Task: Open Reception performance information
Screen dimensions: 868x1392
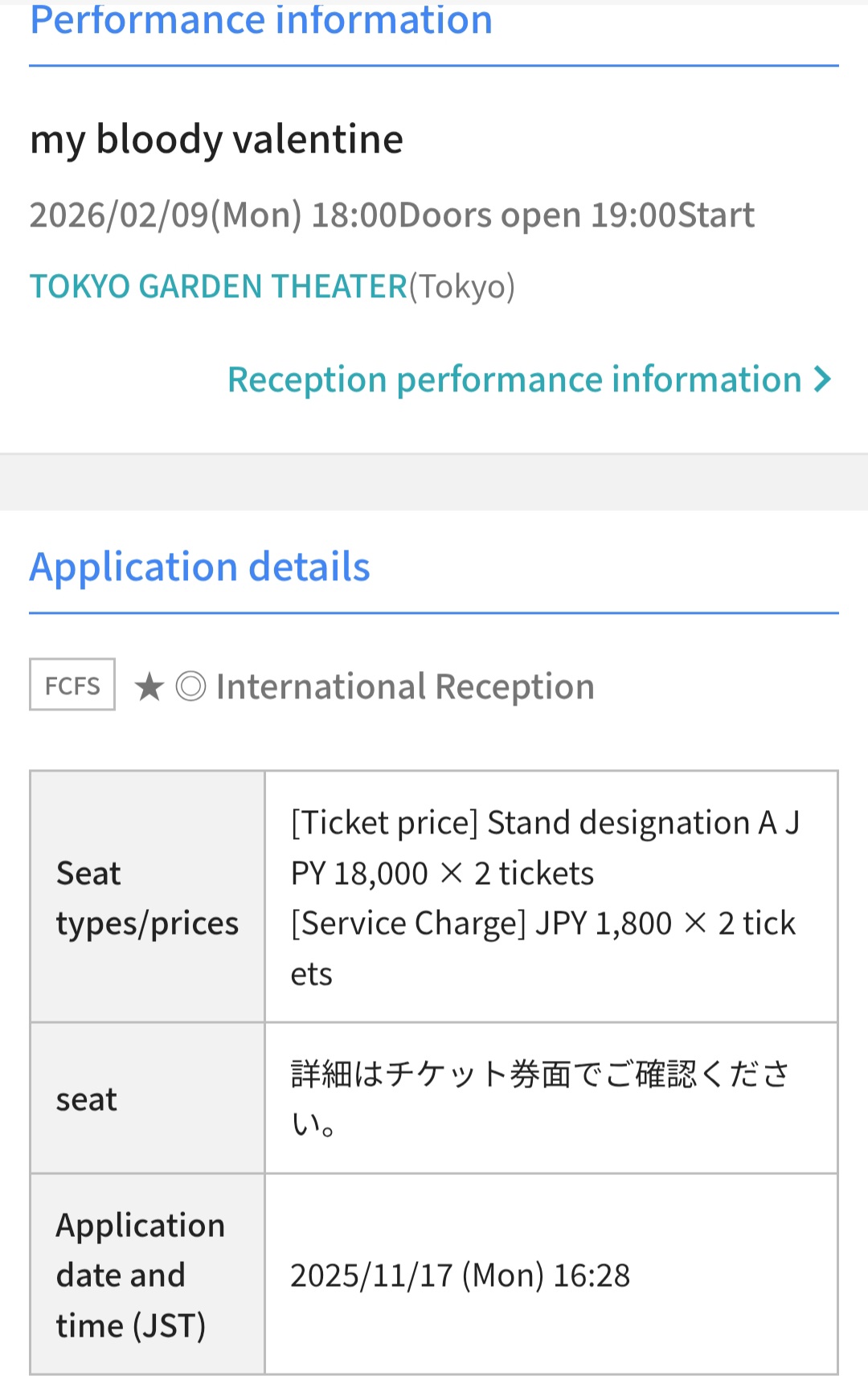Action: click(x=528, y=379)
